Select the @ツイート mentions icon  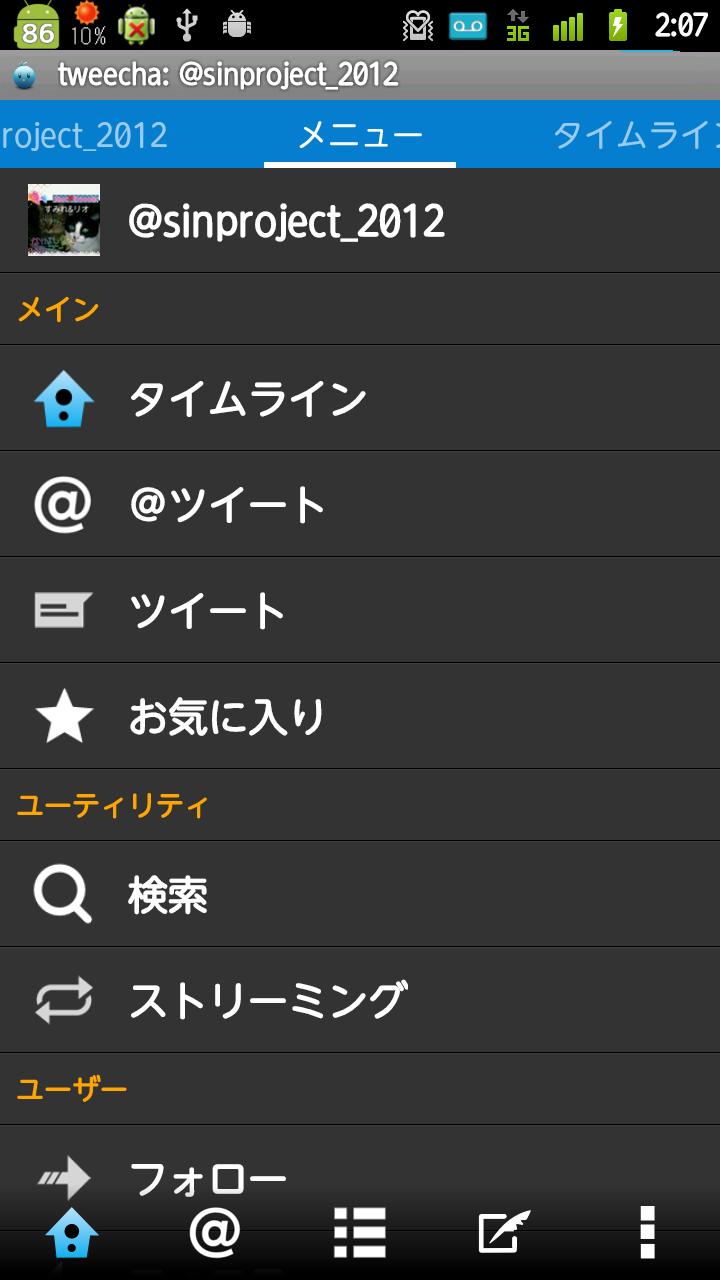62,504
